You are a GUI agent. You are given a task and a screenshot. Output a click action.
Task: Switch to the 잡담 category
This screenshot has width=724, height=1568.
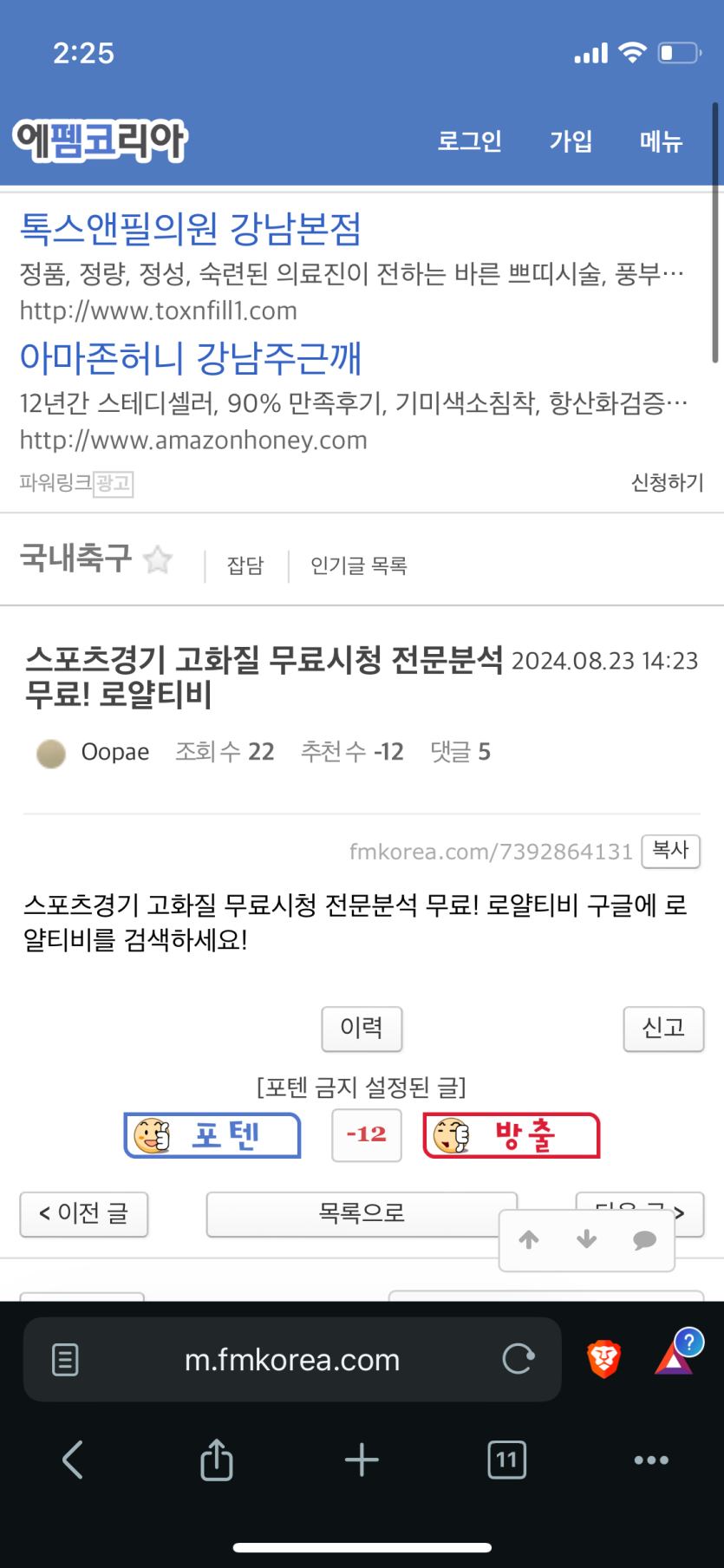245,565
